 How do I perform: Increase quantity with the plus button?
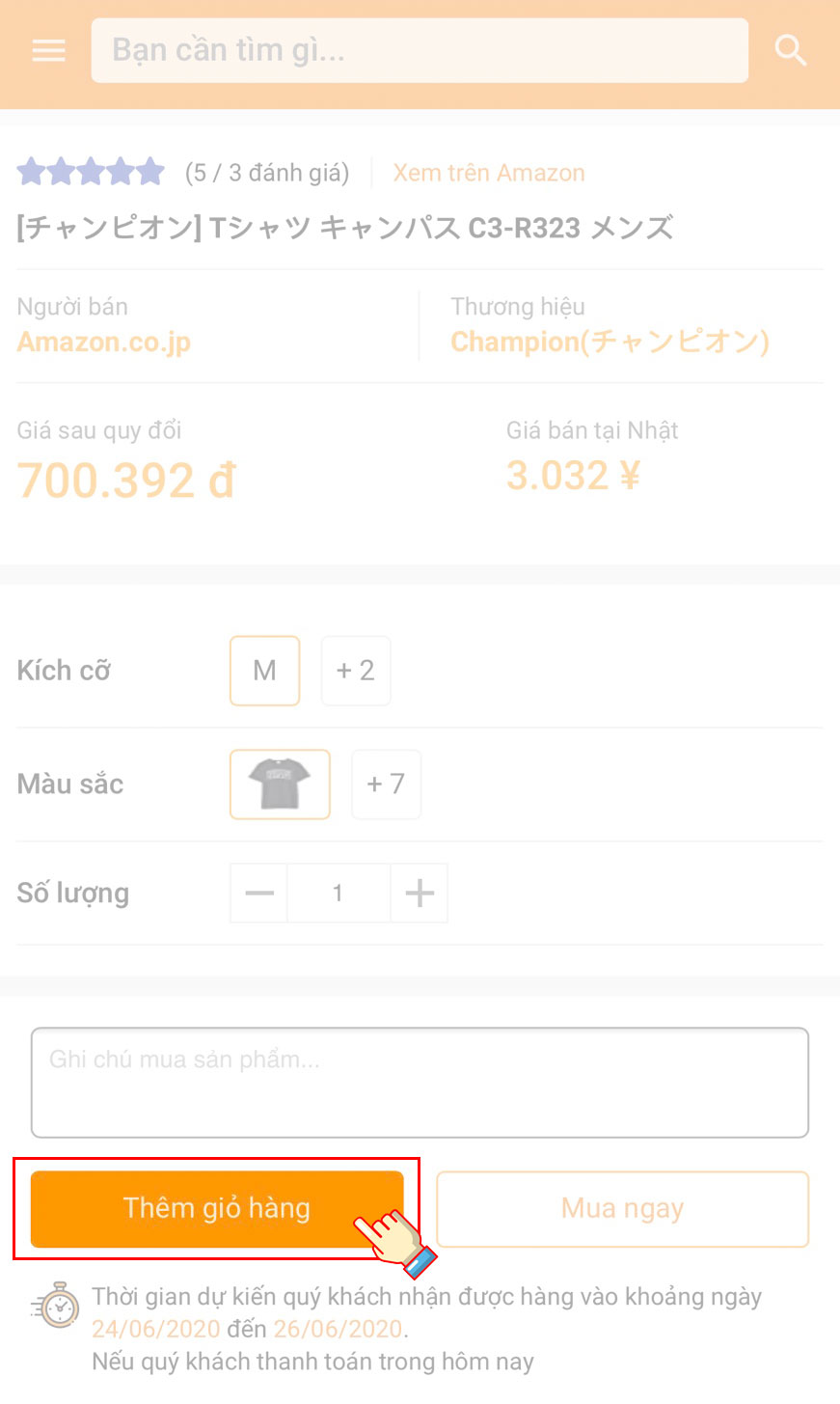(420, 894)
